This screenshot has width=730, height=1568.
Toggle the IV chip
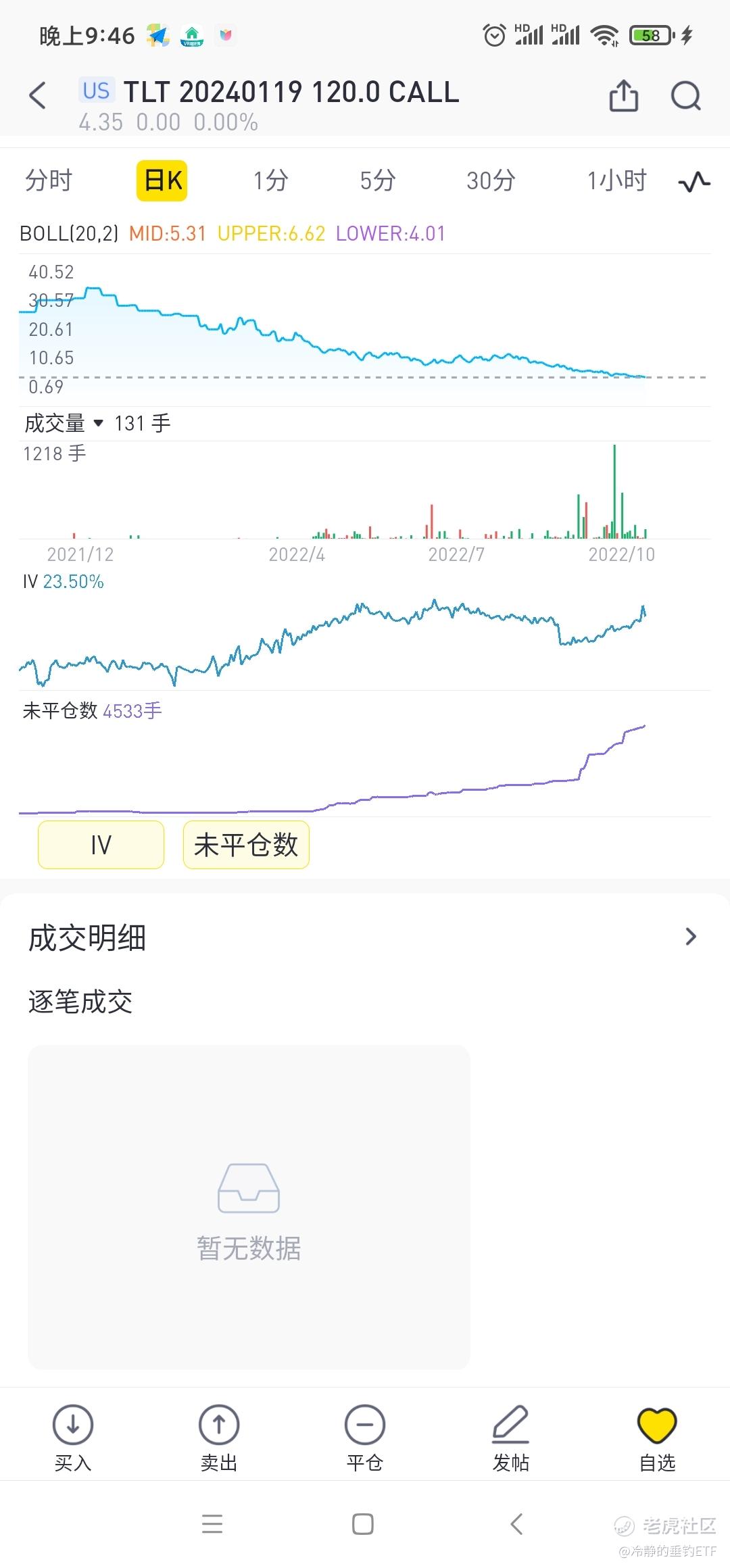pyautogui.click(x=101, y=845)
